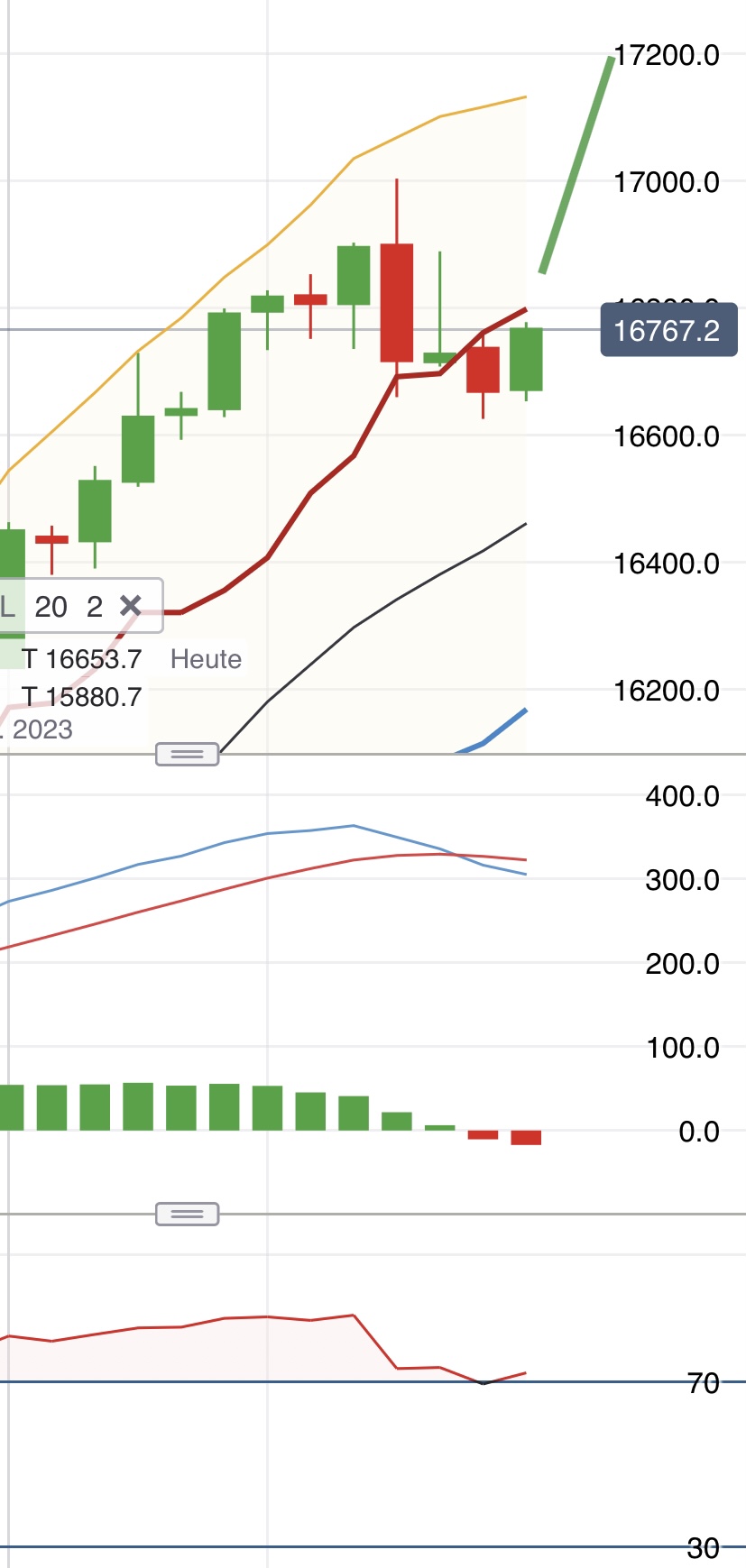Open the 20 2 indicator settings label
Viewport: 746px width, 1568px height.
coord(68,607)
